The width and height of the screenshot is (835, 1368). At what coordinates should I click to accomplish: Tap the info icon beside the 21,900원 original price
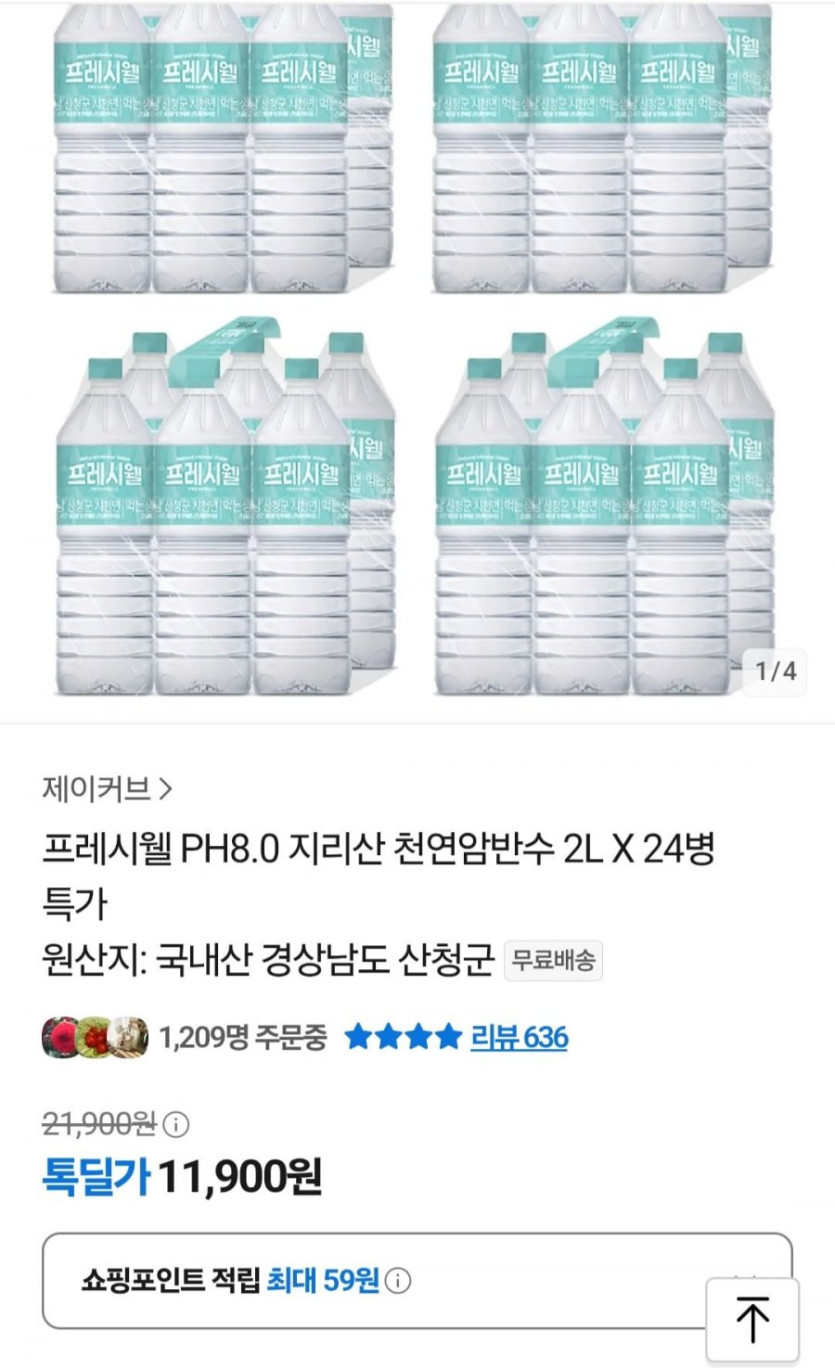pyautogui.click(x=175, y=1125)
